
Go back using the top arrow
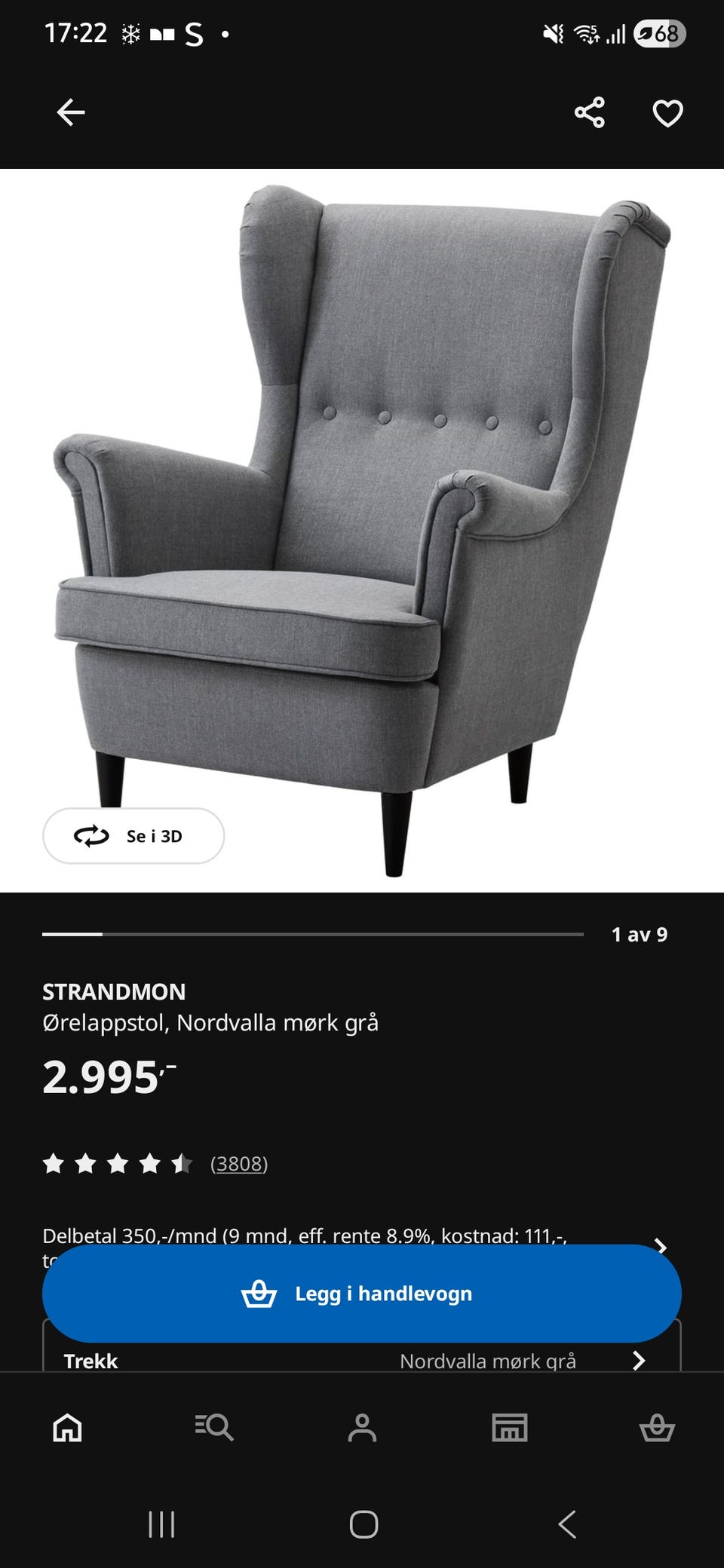click(x=71, y=113)
